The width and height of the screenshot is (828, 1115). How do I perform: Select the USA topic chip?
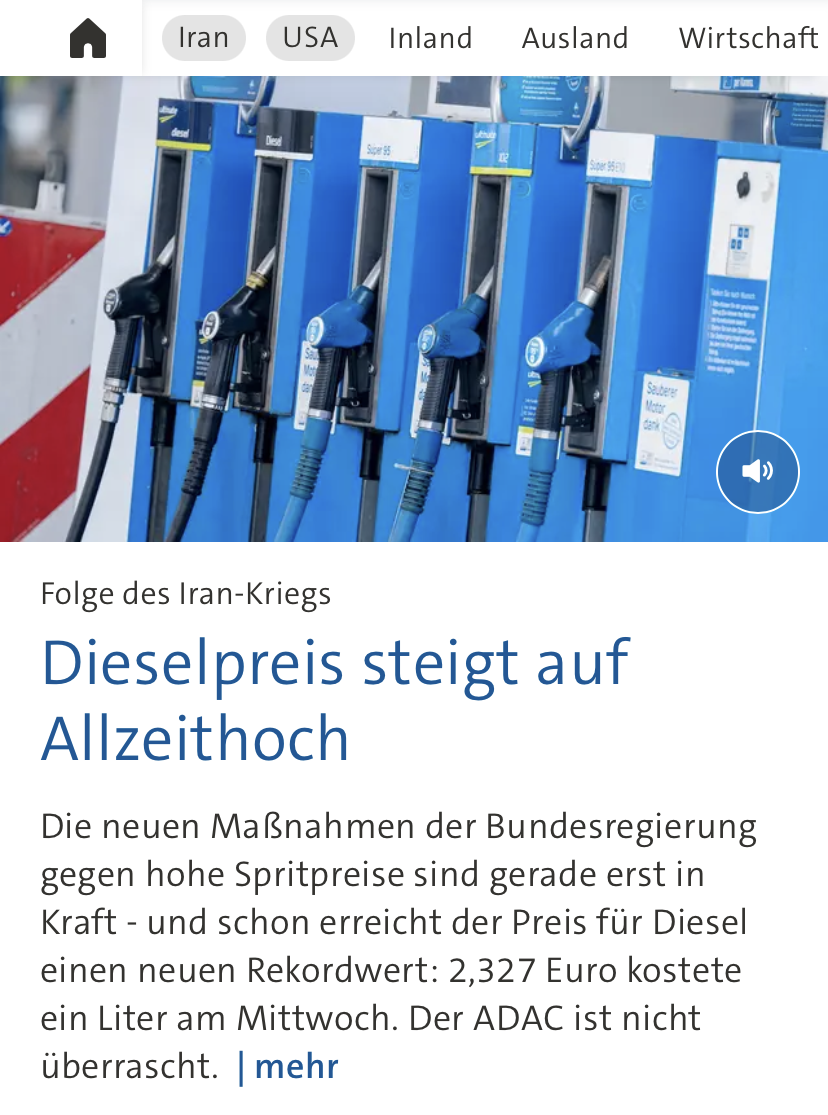click(x=310, y=38)
